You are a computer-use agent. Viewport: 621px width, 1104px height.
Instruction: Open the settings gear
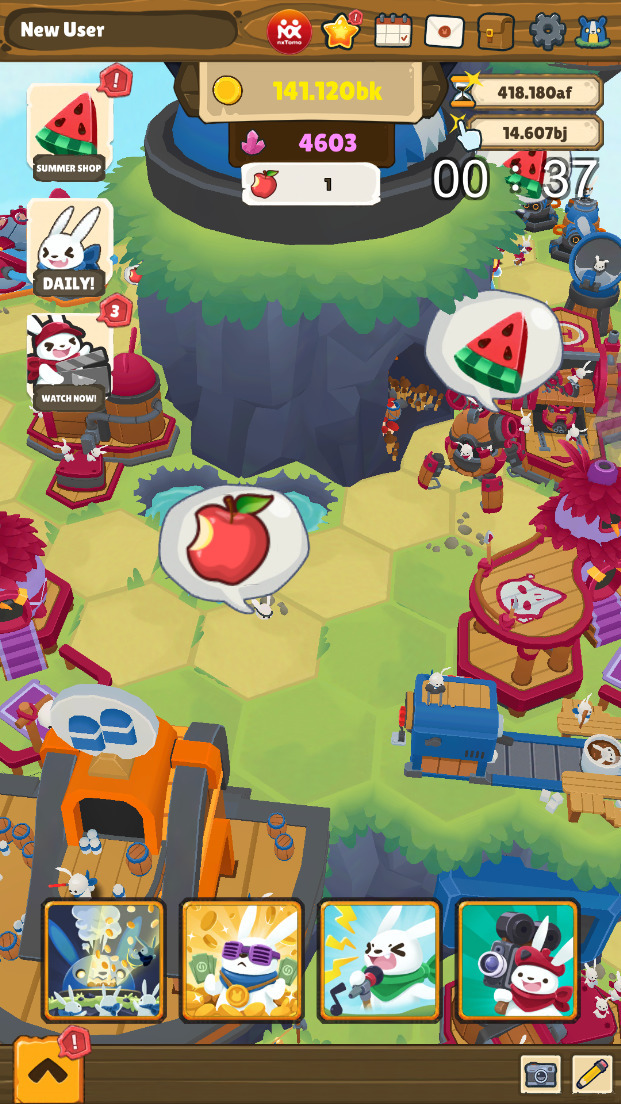[547, 32]
